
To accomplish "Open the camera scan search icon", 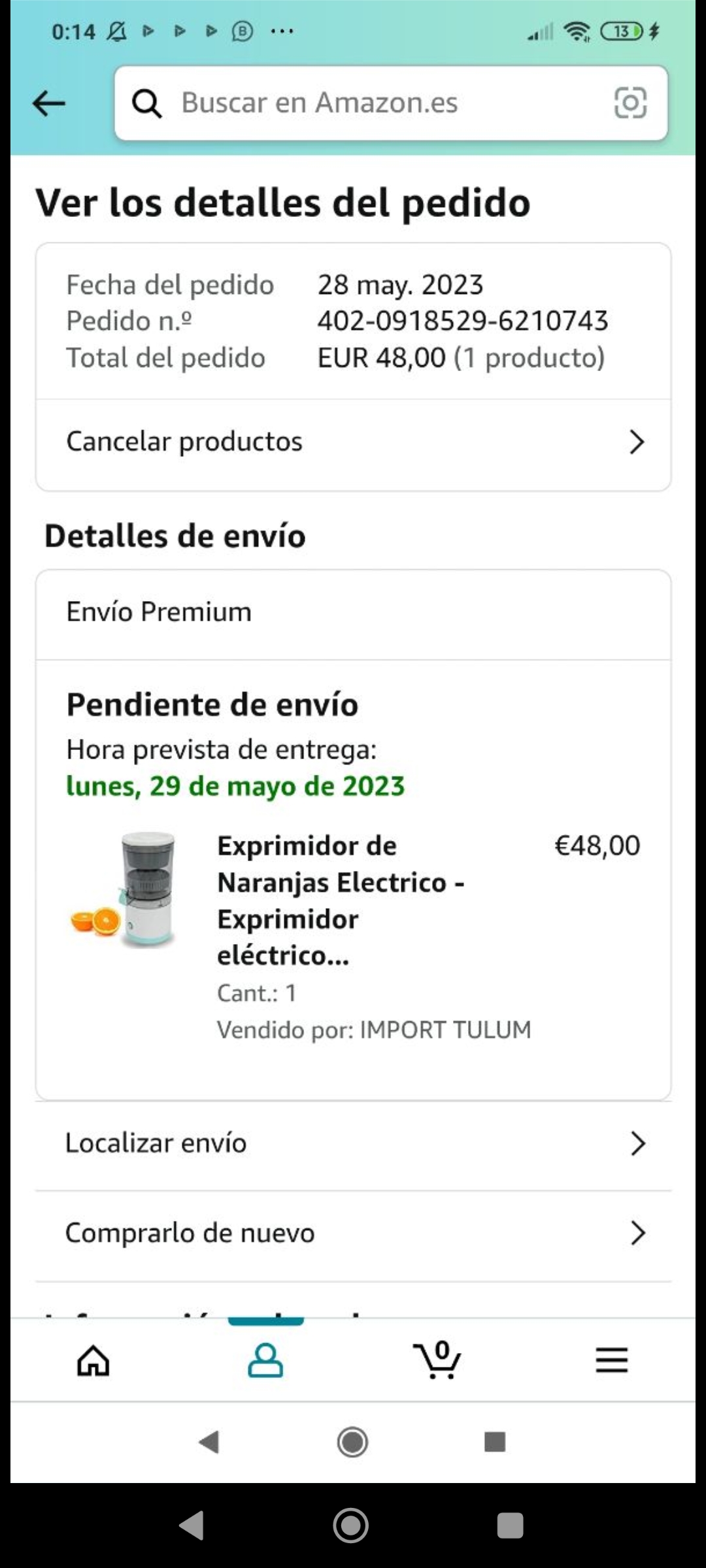I will pyautogui.click(x=630, y=103).
